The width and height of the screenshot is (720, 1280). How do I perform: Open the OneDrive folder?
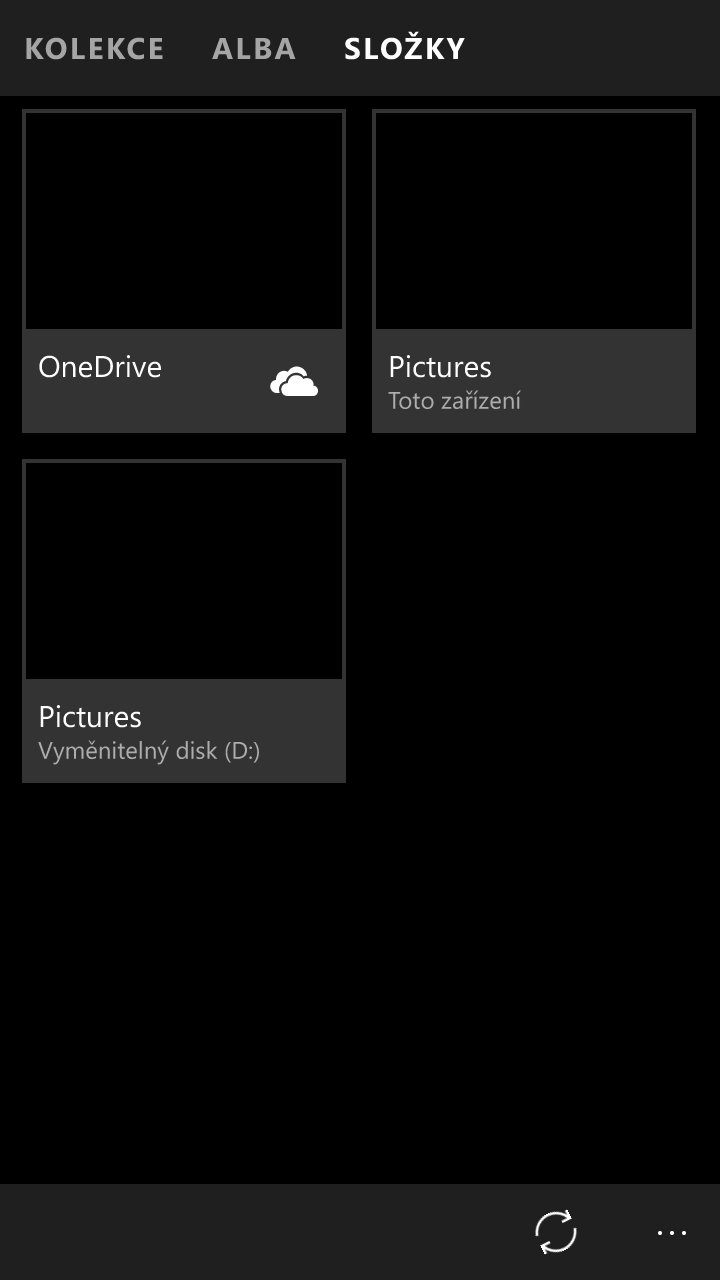(x=184, y=271)
